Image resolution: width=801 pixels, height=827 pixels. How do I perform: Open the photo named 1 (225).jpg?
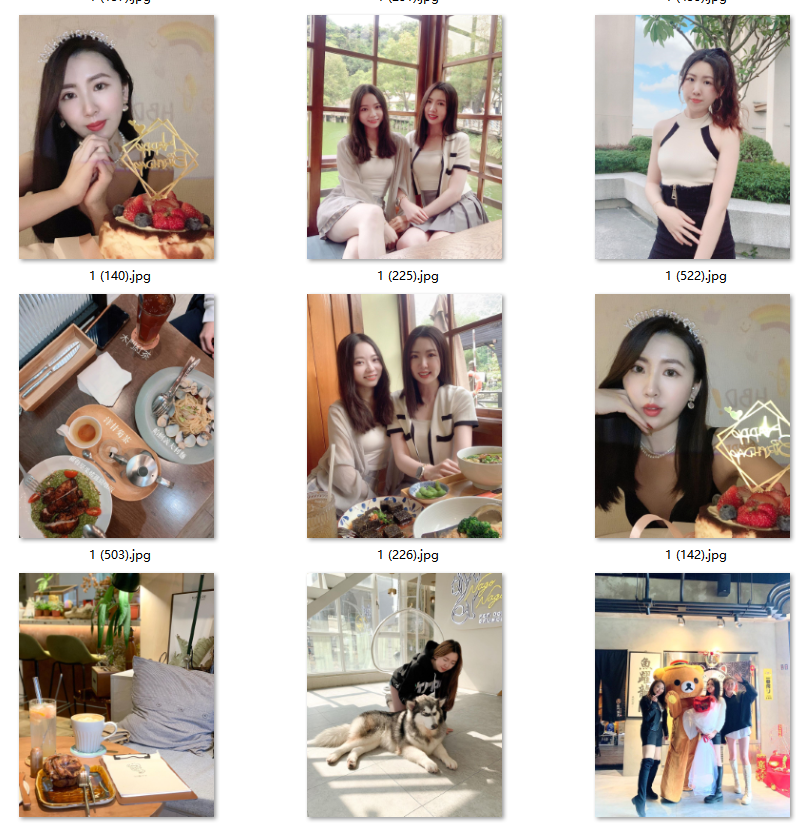point(404,137)
